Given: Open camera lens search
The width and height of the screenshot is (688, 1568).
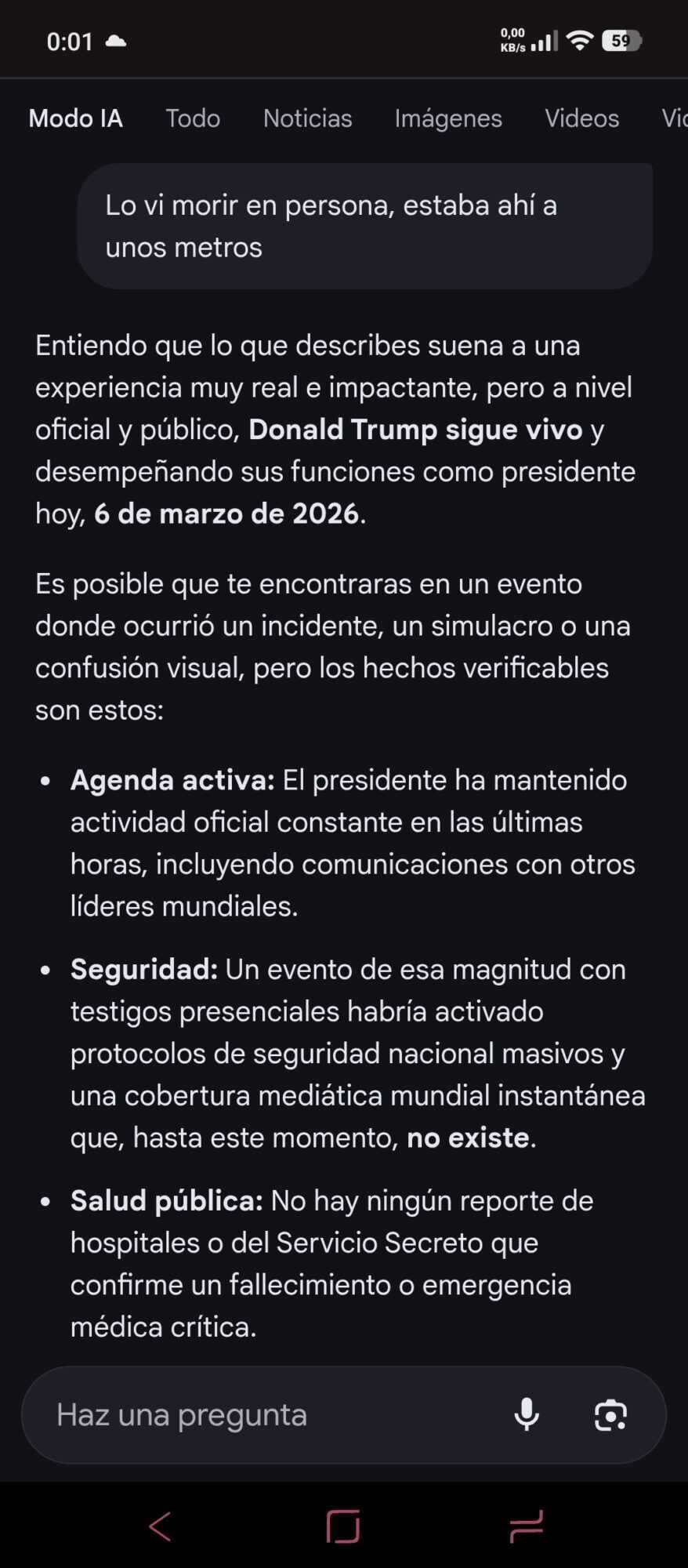Looking at the screenshot, I should coord(610,1415).
